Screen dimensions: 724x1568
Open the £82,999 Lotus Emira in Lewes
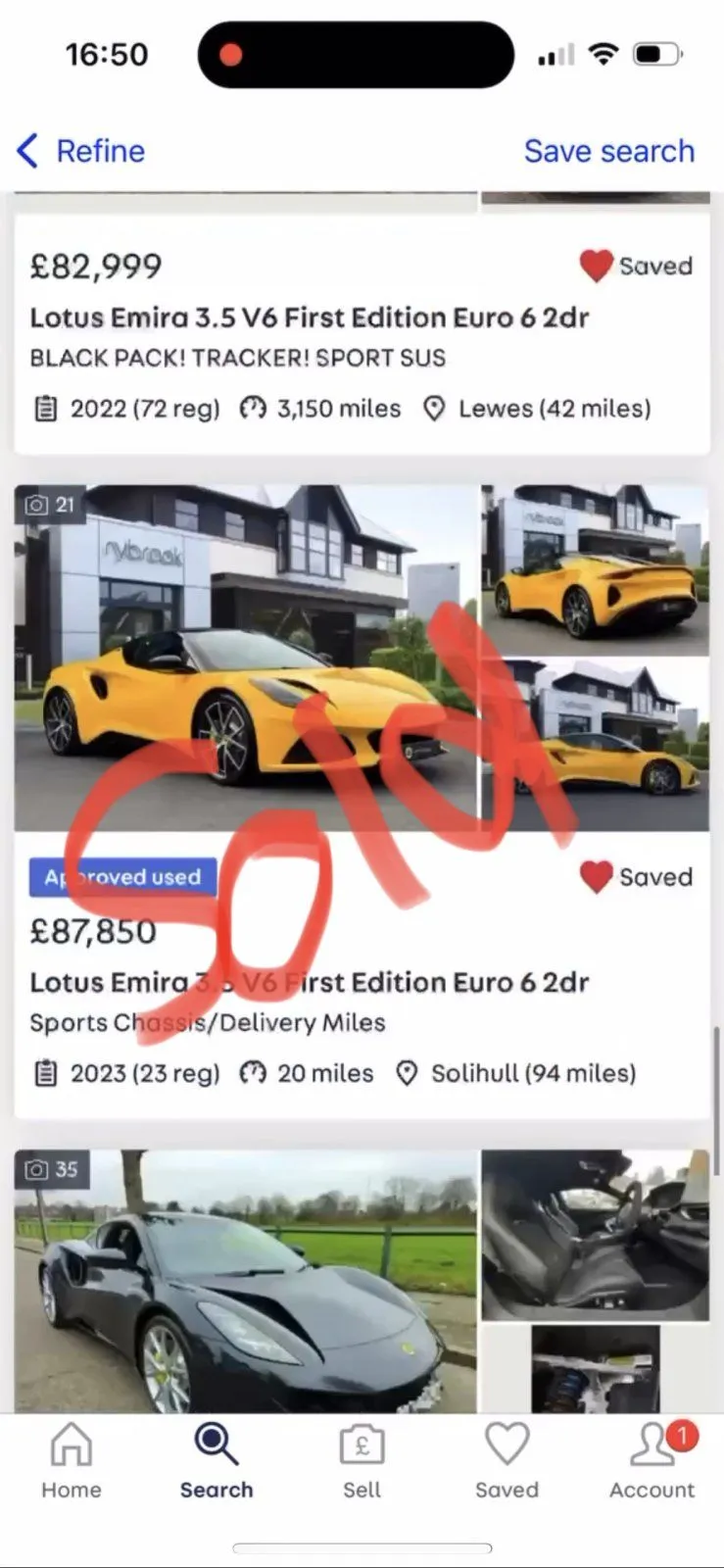tap(309, 318)
